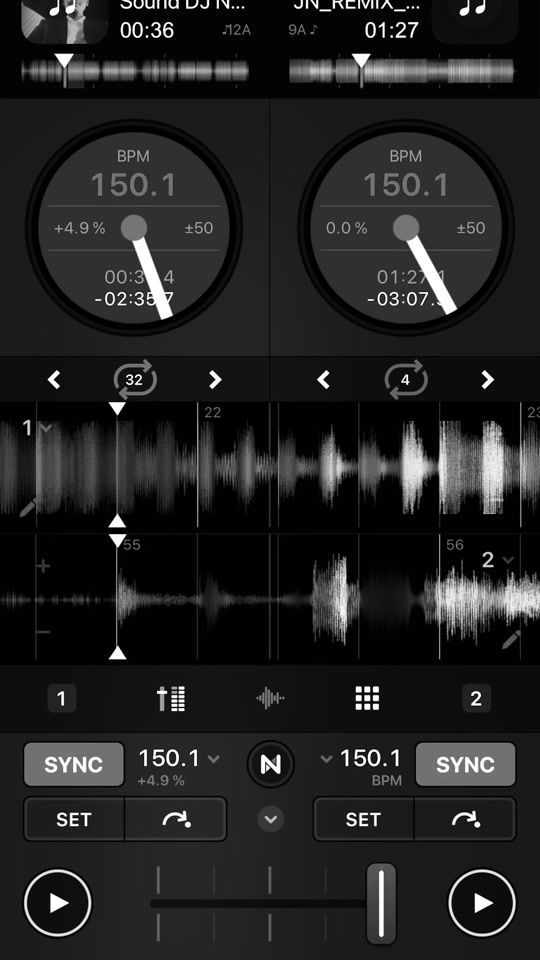The height and width of the screenshot is (960, 540).
Task: Toggle SYNC on deck 2
Action: 465,764
